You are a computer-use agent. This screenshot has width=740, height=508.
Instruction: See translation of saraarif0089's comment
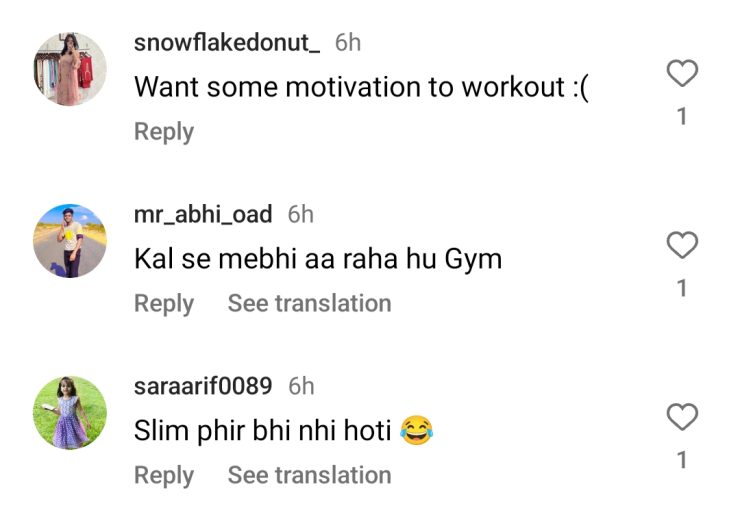coord(309,475)
